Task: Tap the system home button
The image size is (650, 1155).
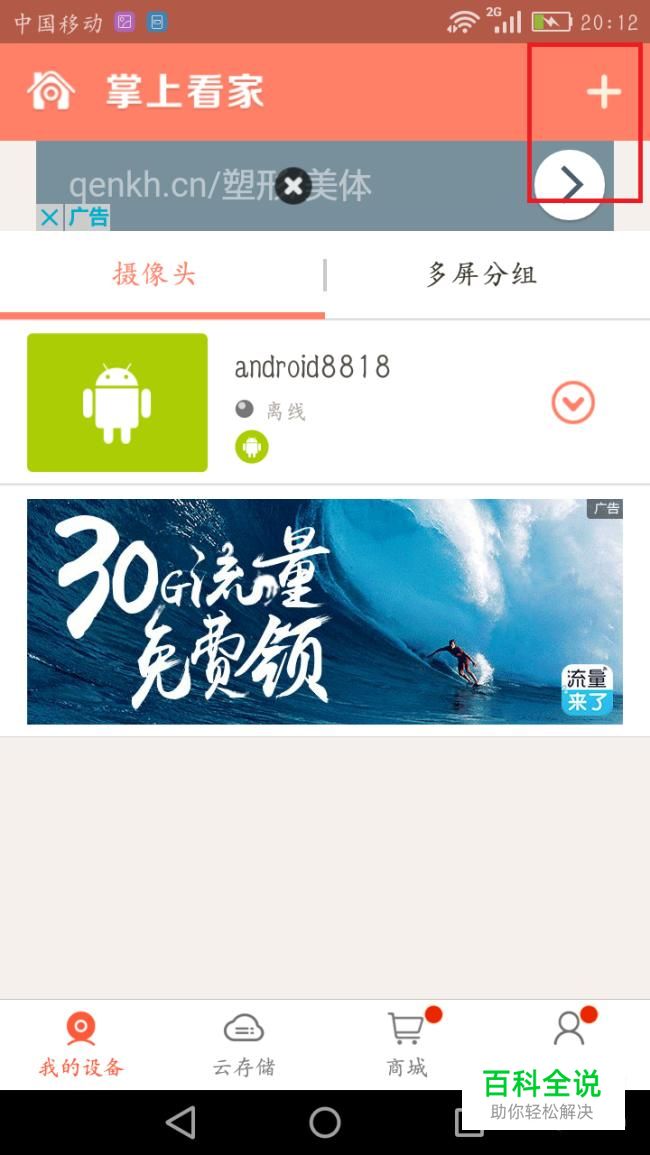Action: point(325,1122)
